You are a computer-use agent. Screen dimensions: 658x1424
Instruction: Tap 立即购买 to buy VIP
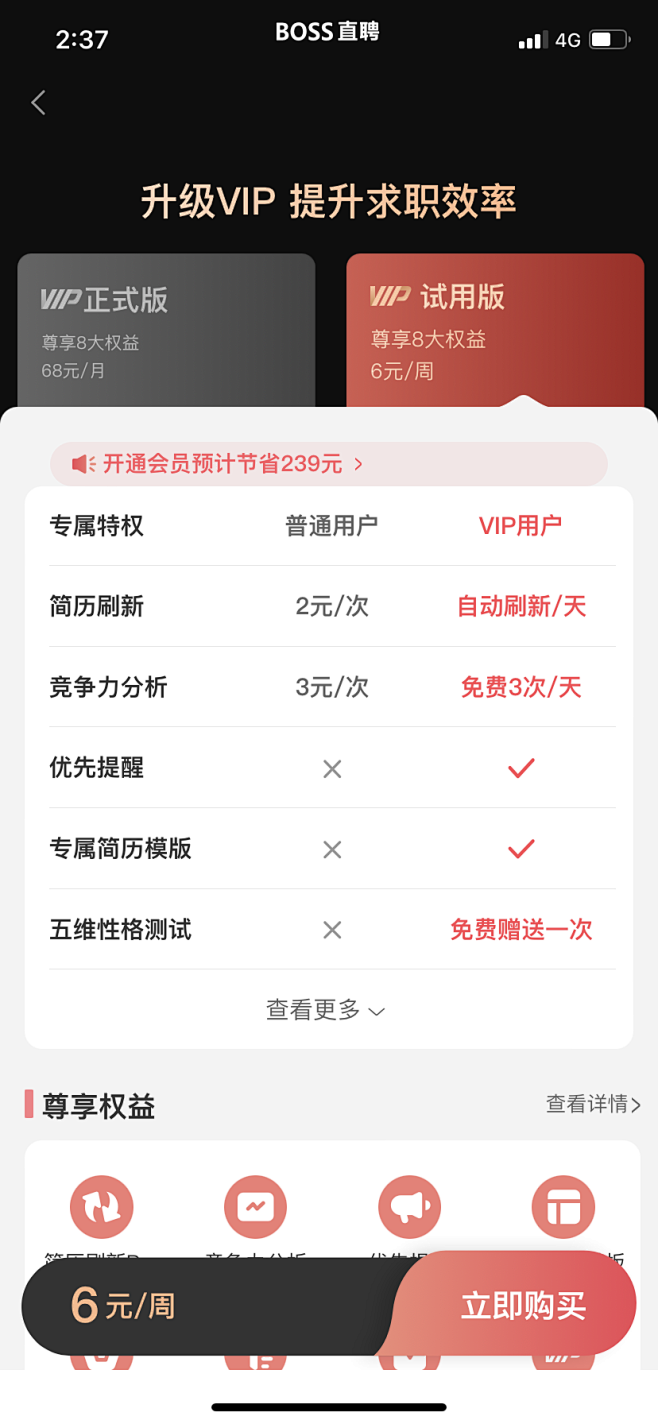pyautogui.click(x=522, y=1306)
